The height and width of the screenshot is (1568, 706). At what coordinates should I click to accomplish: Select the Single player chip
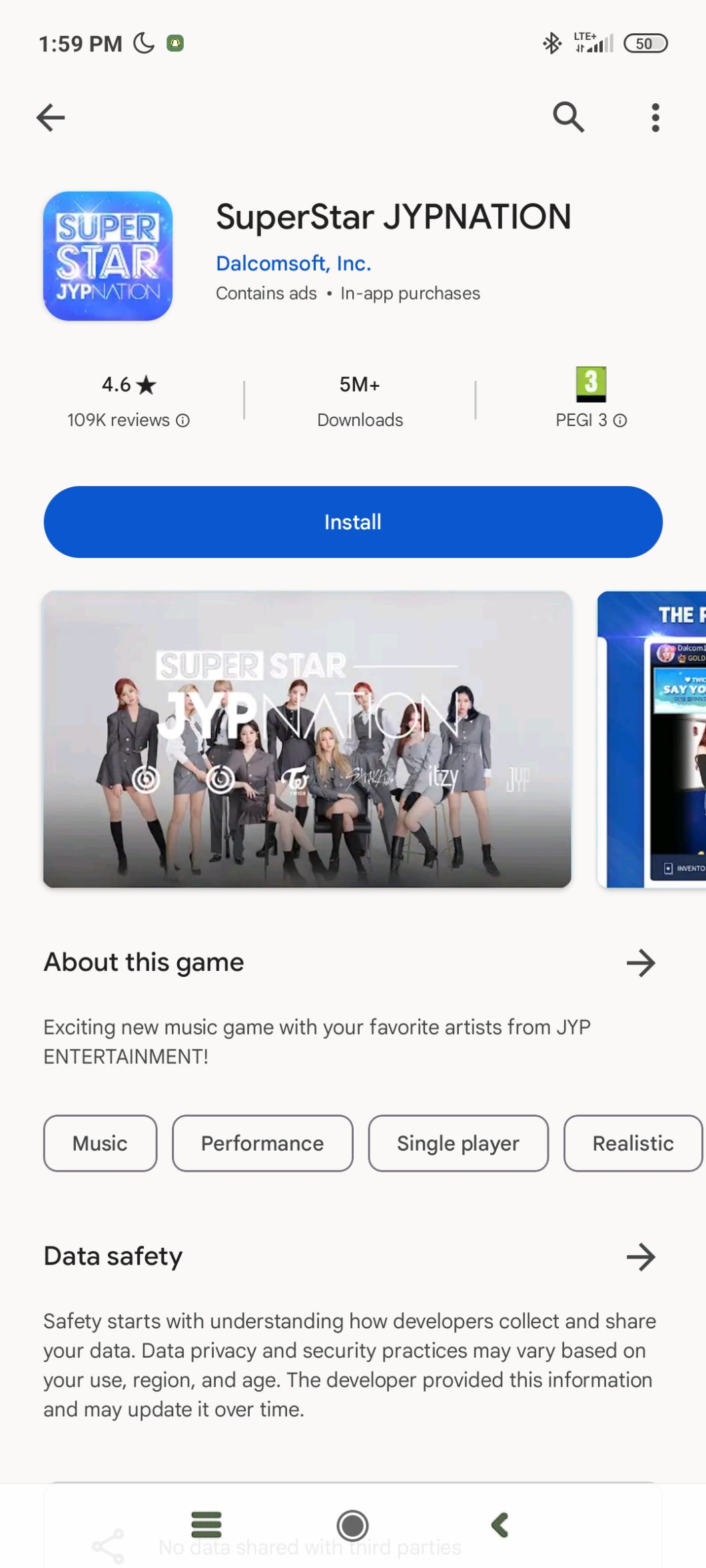[458, 1143]
